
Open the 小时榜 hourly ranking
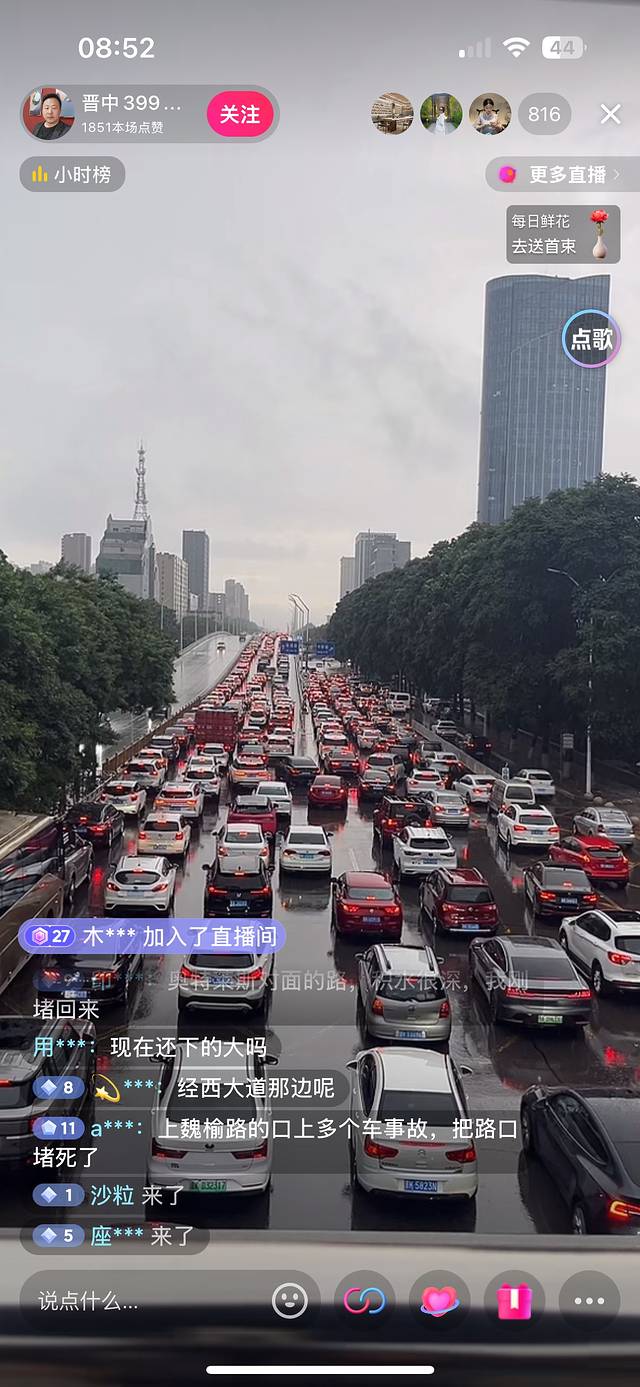[72, 175]
